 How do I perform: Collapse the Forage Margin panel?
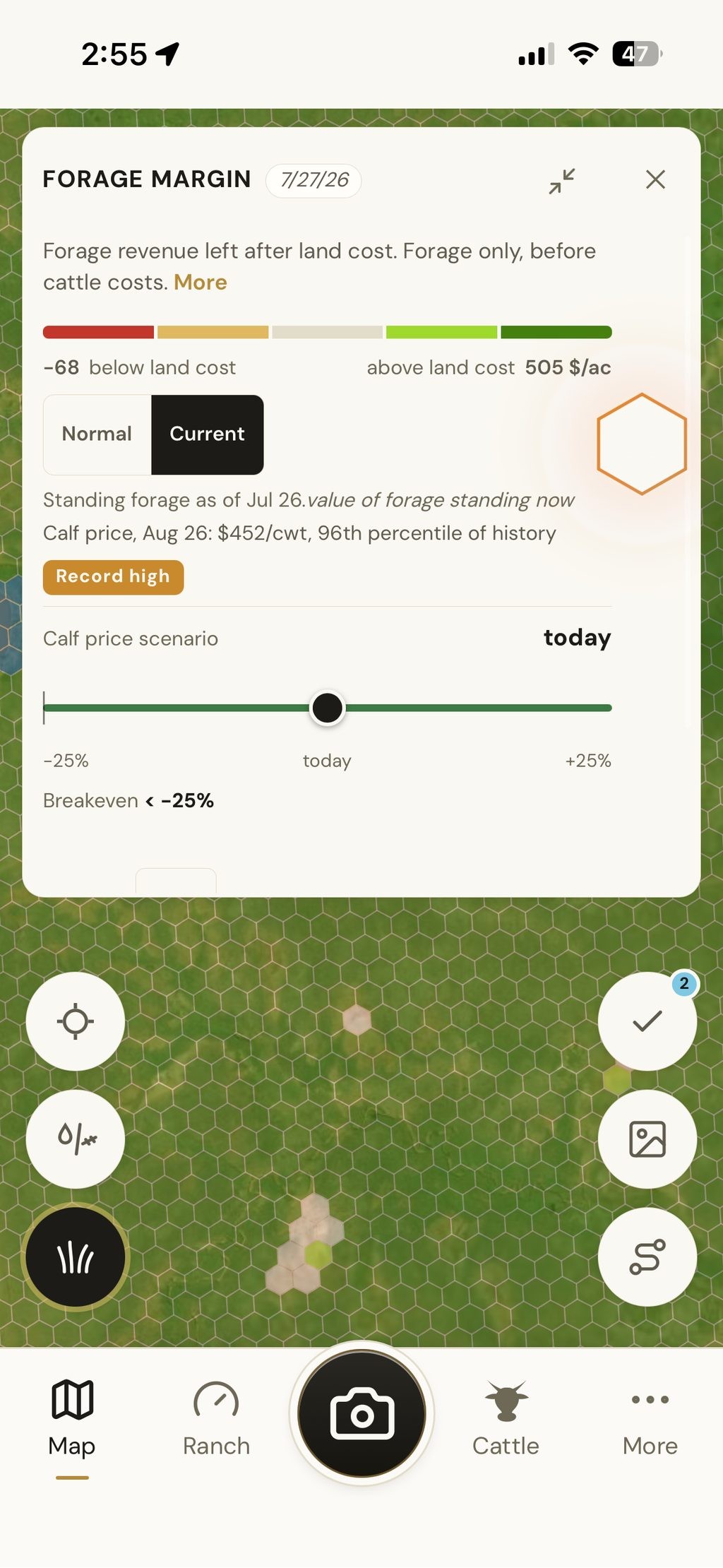(562, 180)
